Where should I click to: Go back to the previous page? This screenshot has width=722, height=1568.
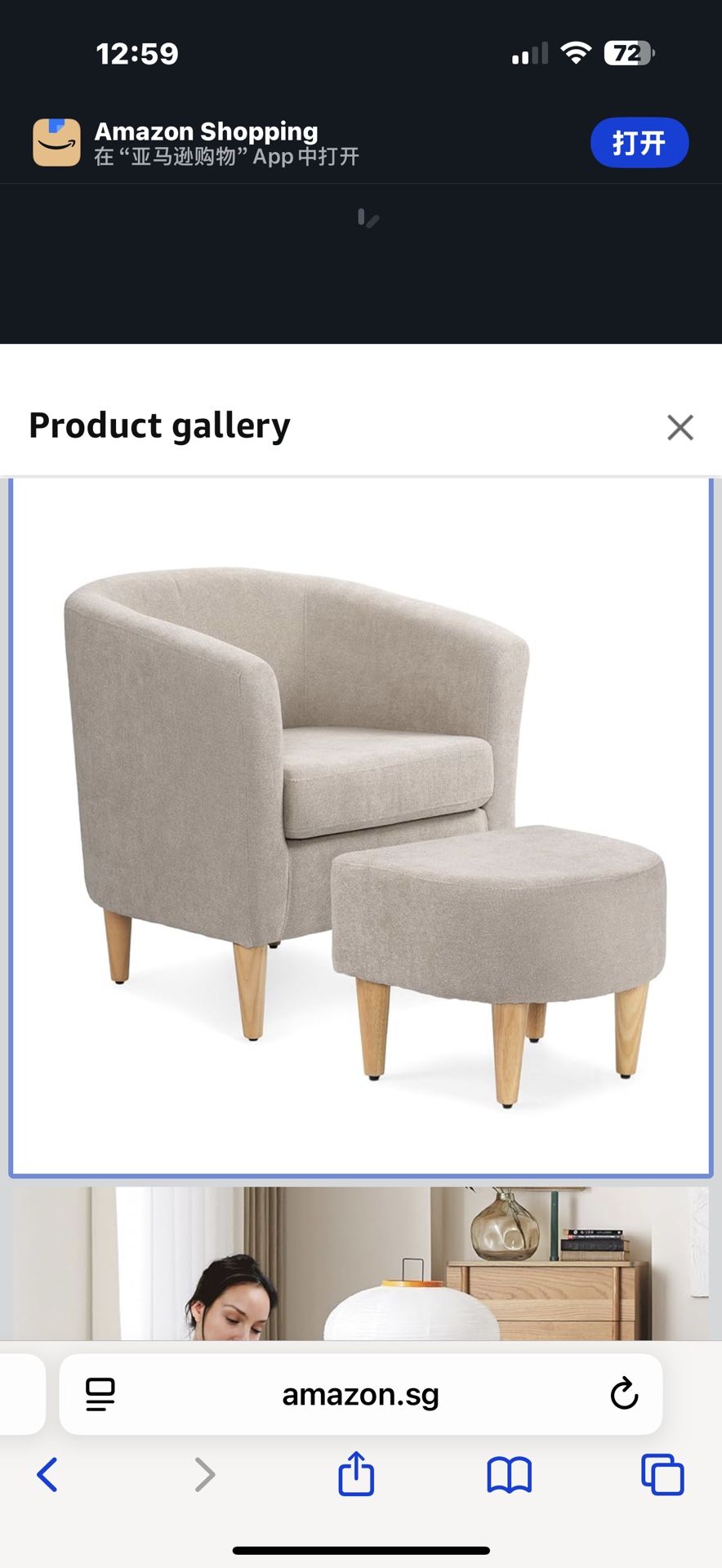[47, 1475]
